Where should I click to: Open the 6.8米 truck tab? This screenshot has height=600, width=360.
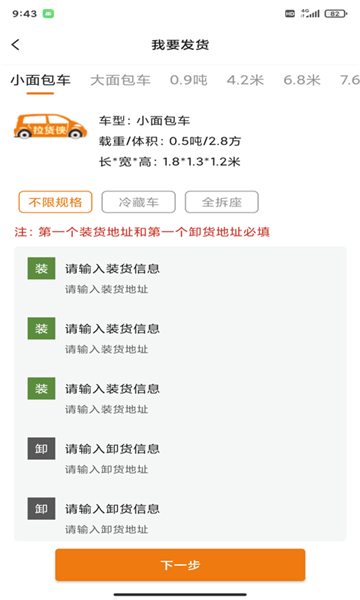coord(302,80)
